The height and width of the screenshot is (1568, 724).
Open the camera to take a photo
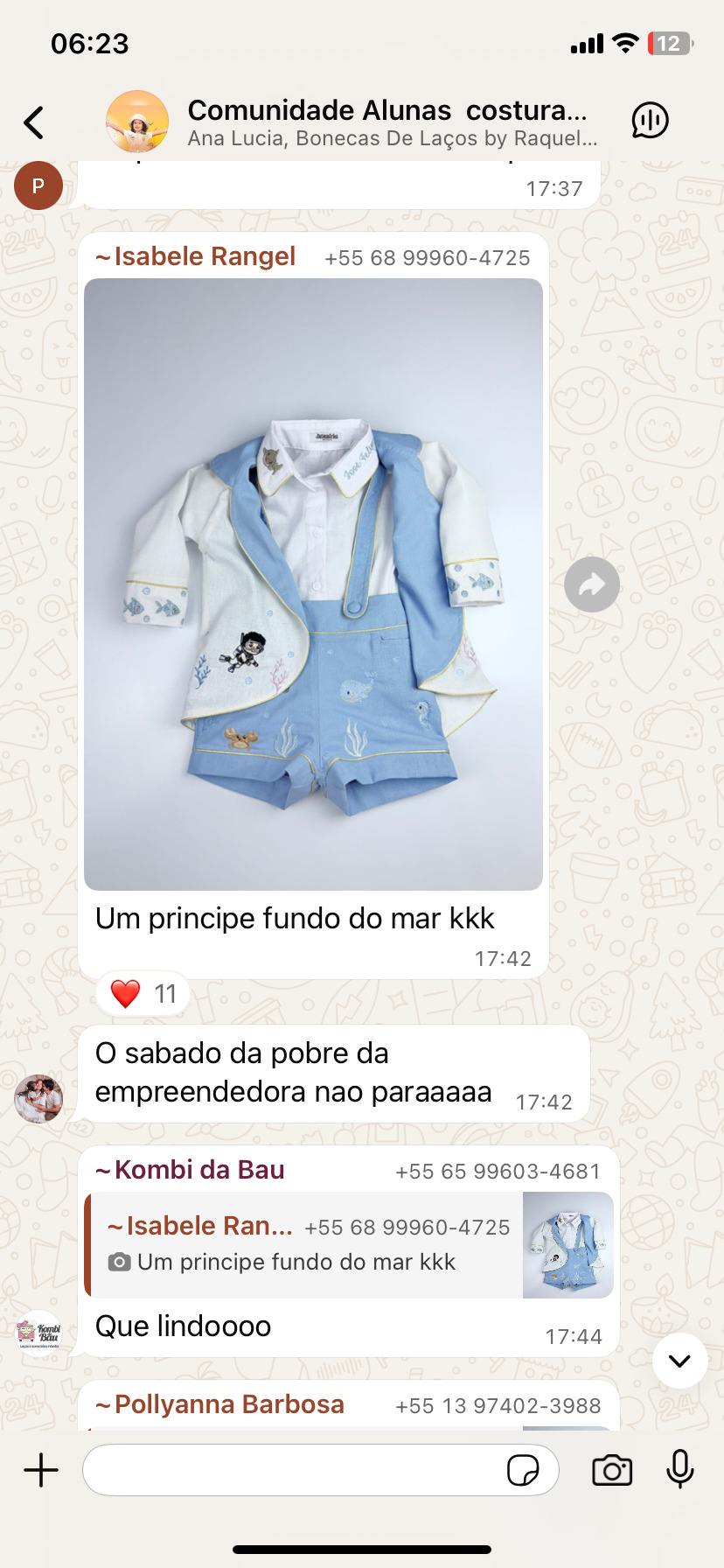click(x=612, y=1470)
